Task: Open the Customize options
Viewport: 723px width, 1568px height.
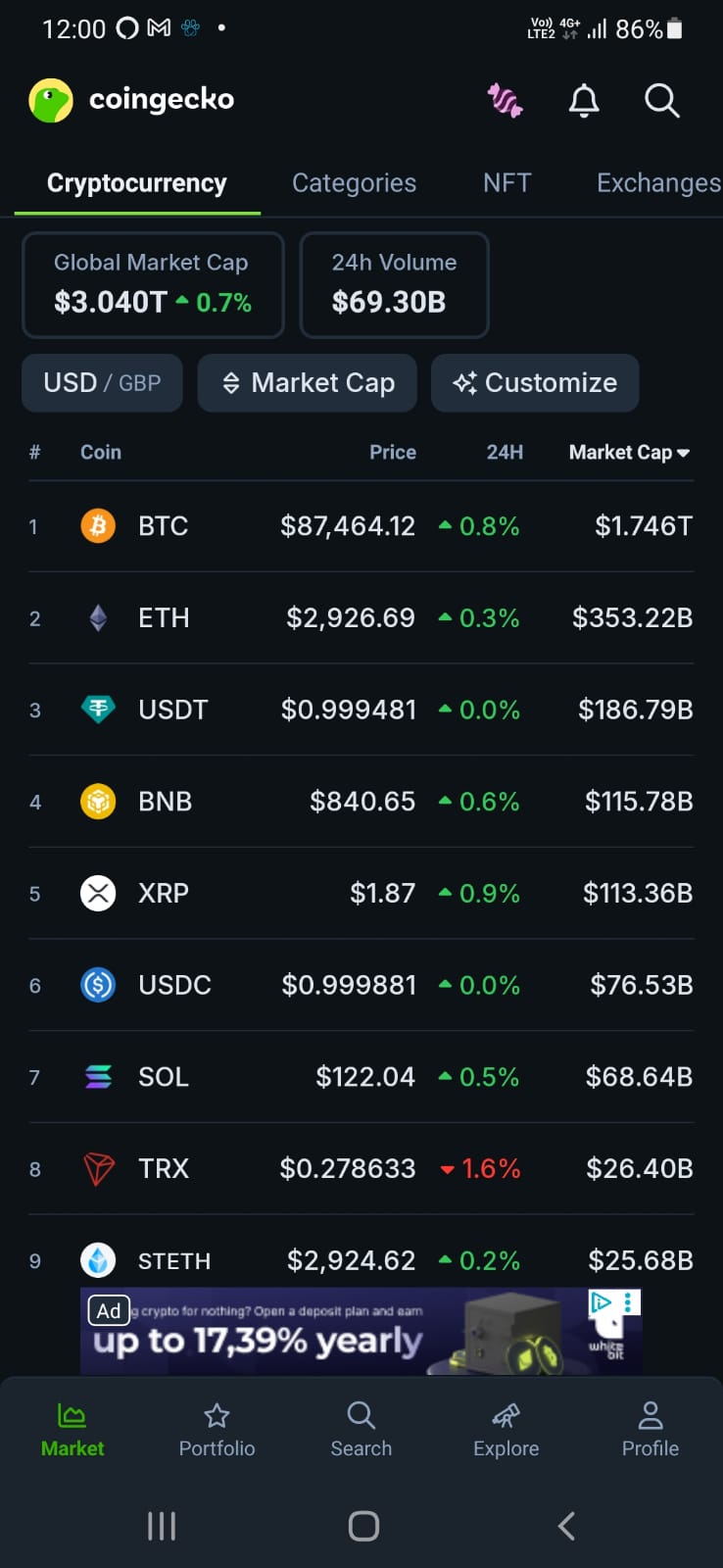Action: [x=535, y=383]
